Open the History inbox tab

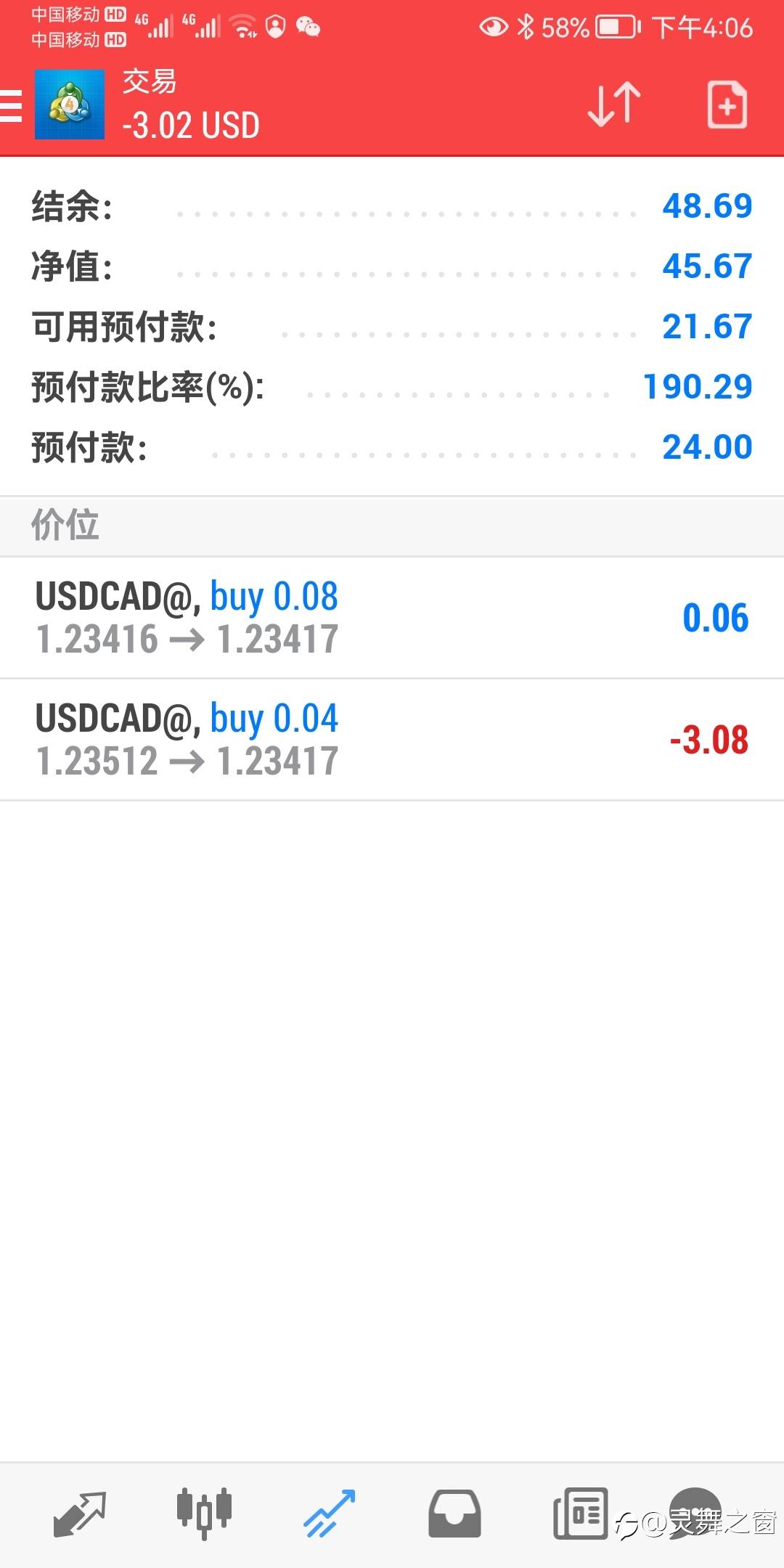click(454, 1514)
